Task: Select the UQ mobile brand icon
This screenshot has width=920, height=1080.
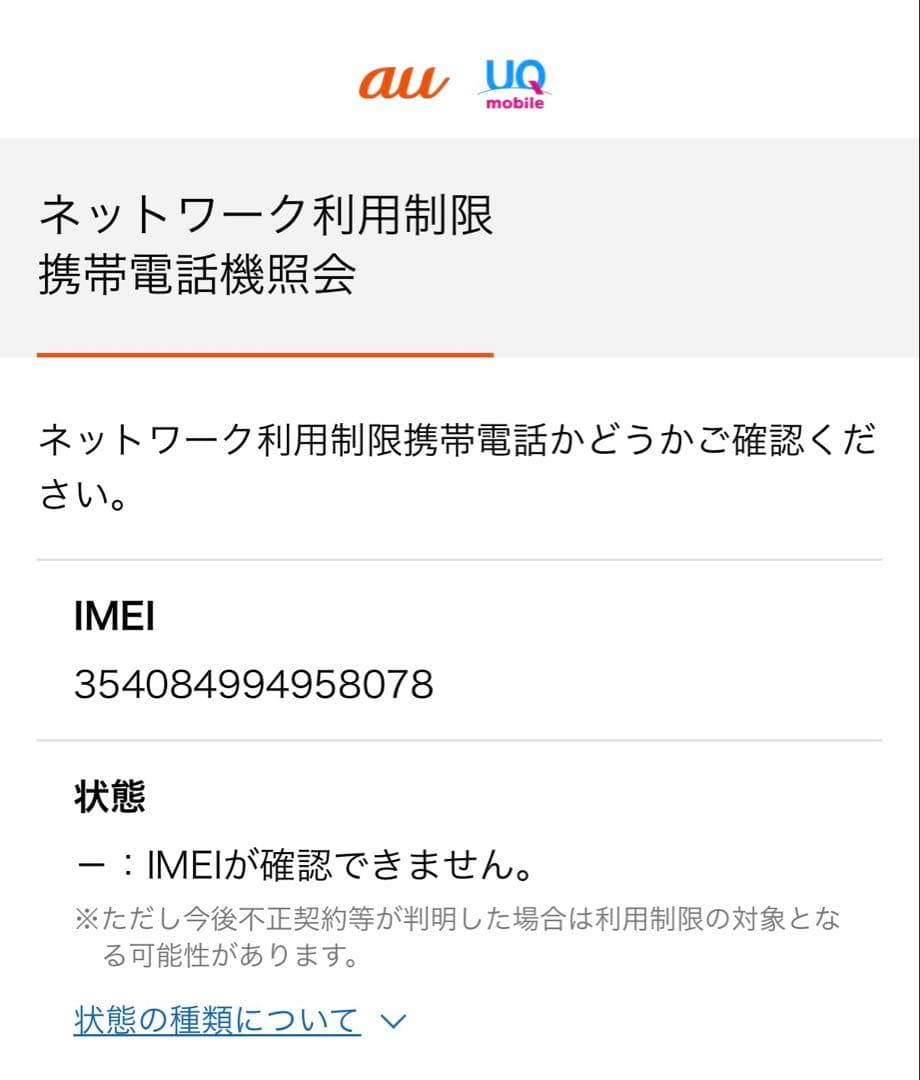Action: pos(515,84)
